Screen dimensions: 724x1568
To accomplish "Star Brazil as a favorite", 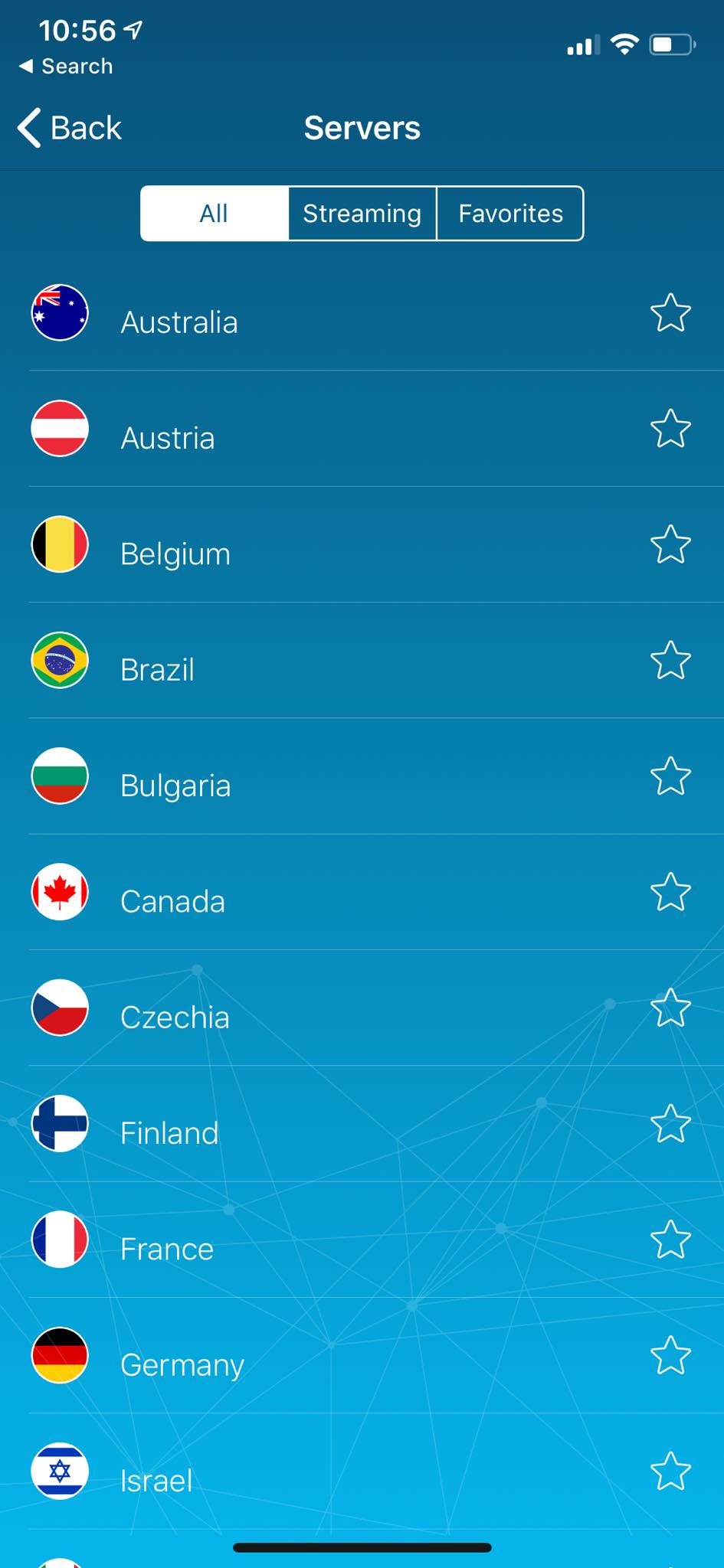I will click(670, 660).
